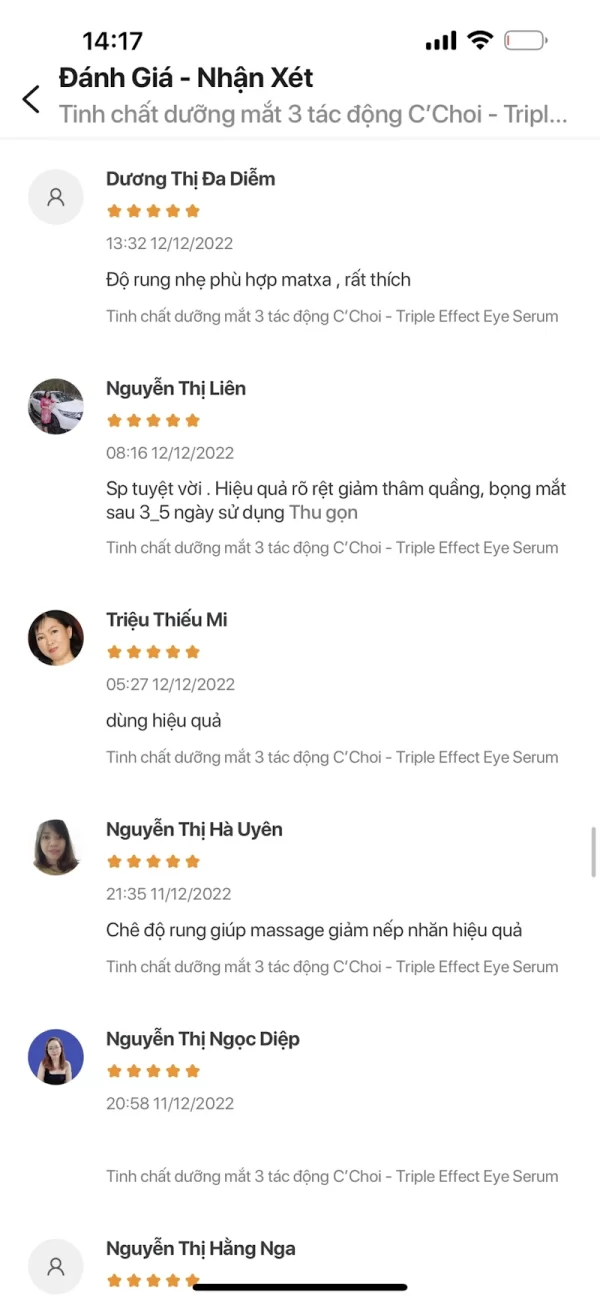This screenshot has width=600, height=1302.
Task: Collapse Nguyễn Thị Liên's review with Thu gọn
Action: point(323,513)
